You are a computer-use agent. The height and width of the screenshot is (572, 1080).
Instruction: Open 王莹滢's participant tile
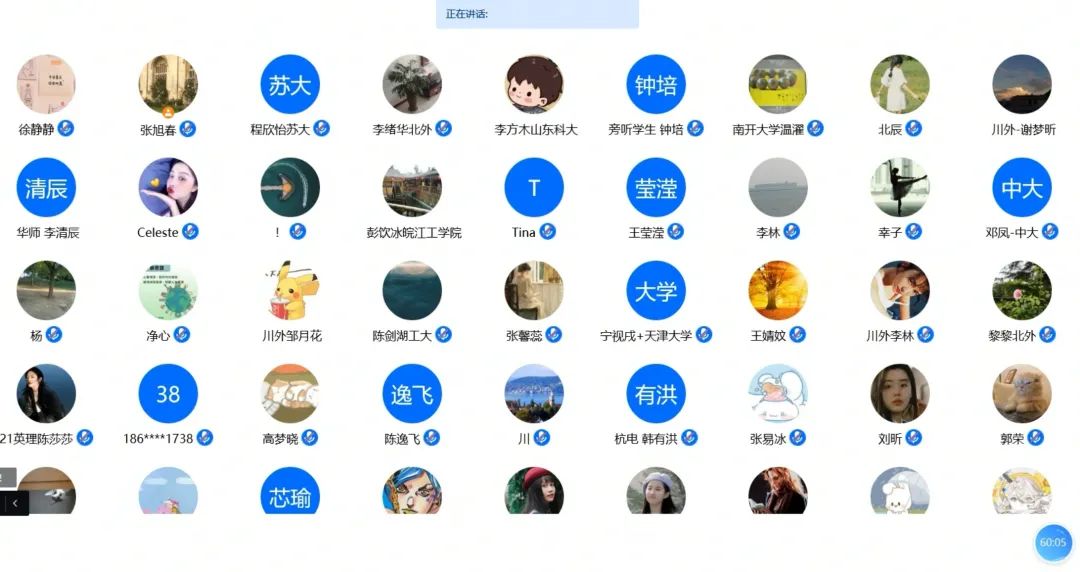click(x=656, y=188)
